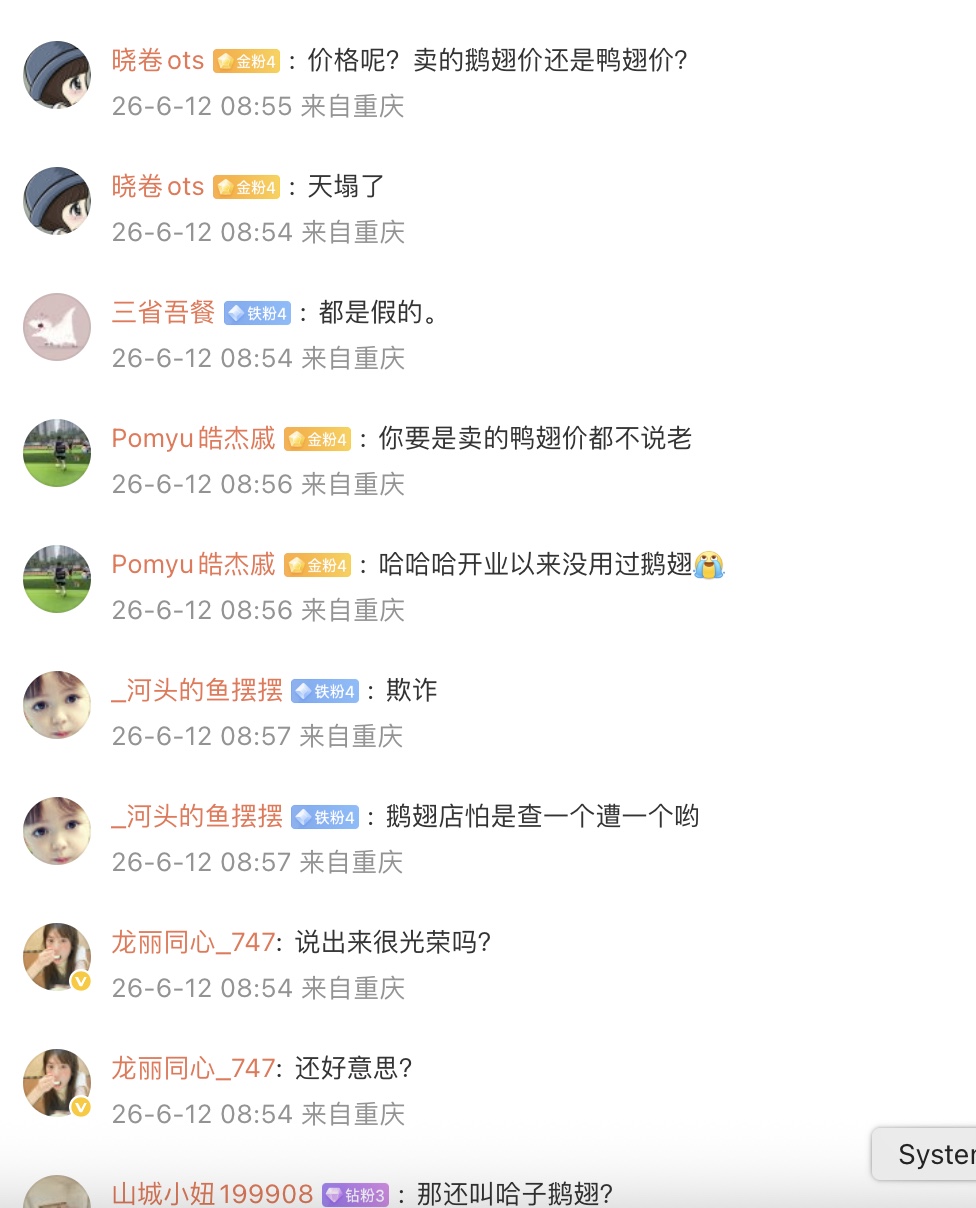Tap the avatar next to 价格呢 comment
Screen dimensions: 976x1208
(57, 75)
